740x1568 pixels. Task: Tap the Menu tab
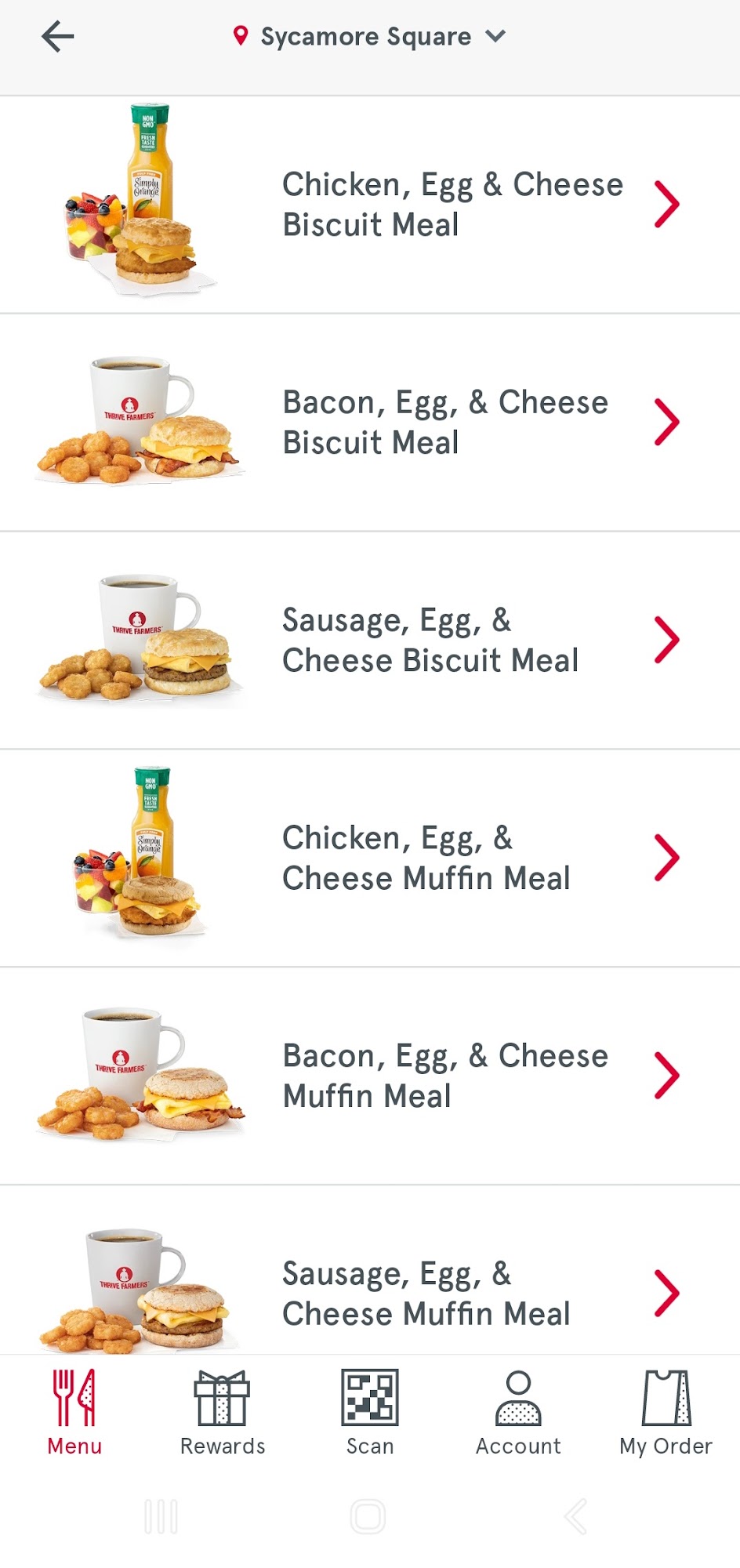pyautogui.click(x=74, y=1413)
